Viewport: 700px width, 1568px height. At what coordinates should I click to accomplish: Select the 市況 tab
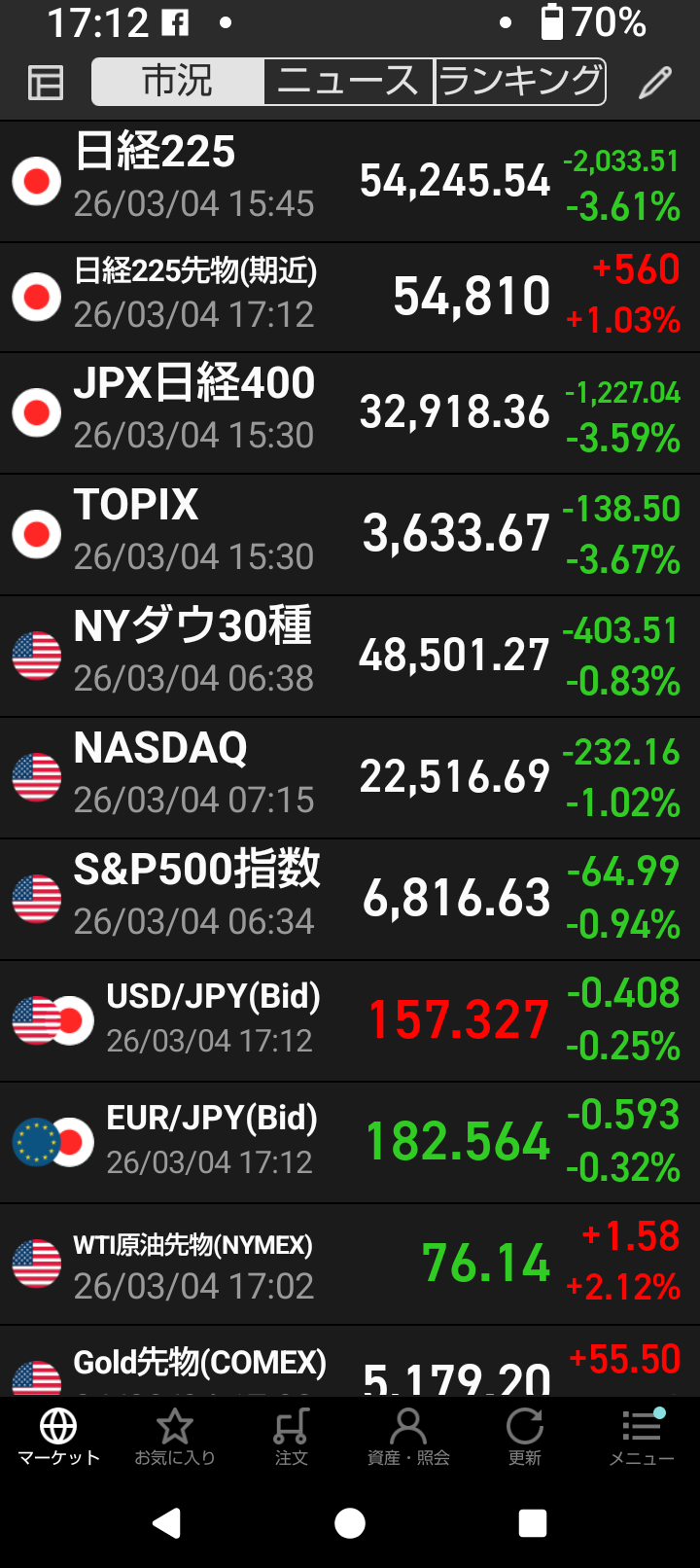(178, 82)
